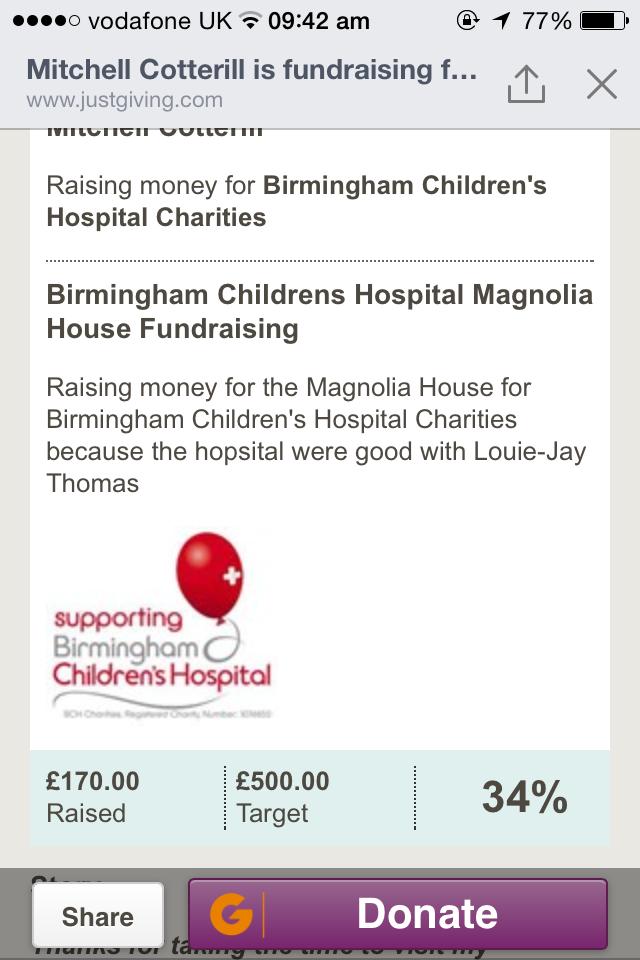The image size is (640, 960).
Task: Tap the Share button
Action: (98, 916)
